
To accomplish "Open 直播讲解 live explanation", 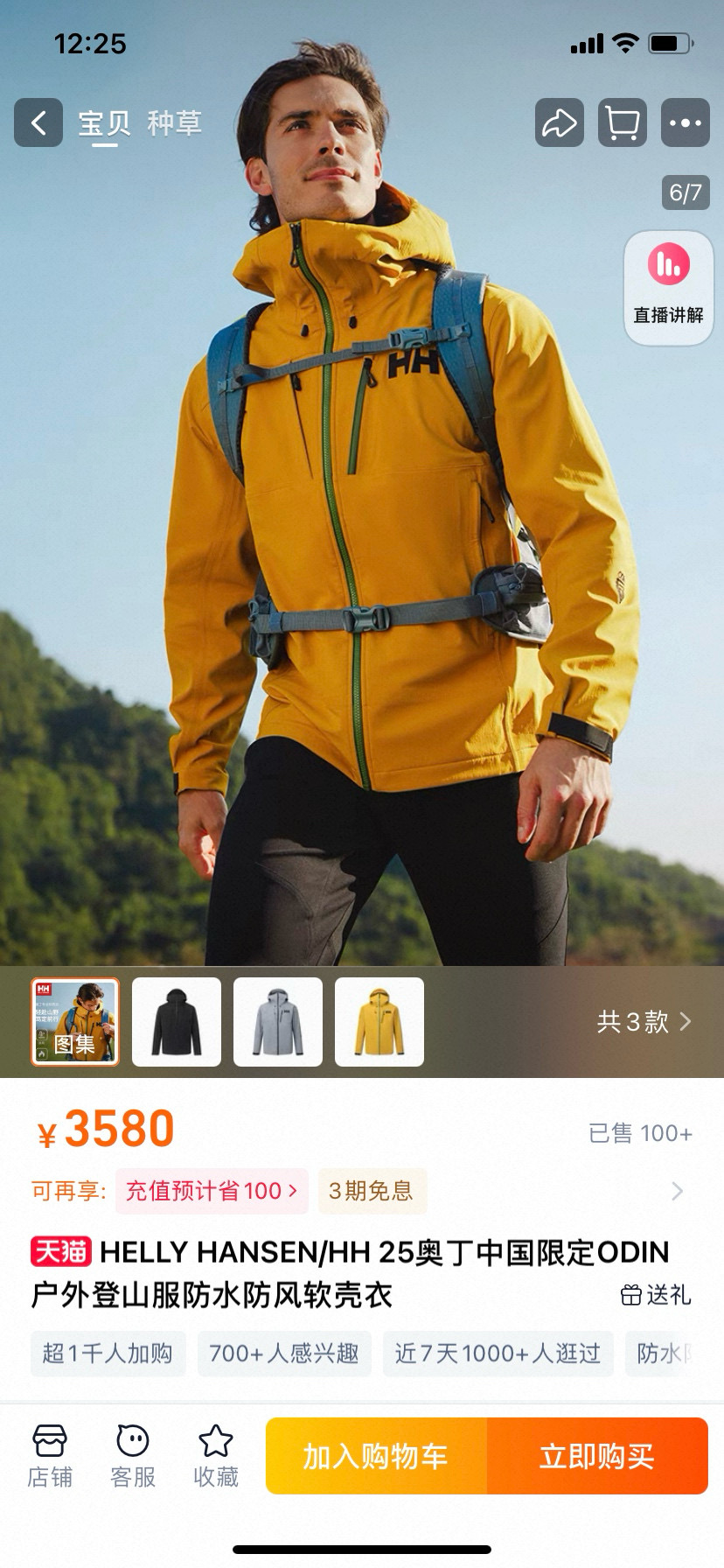I will coord(668,287).
